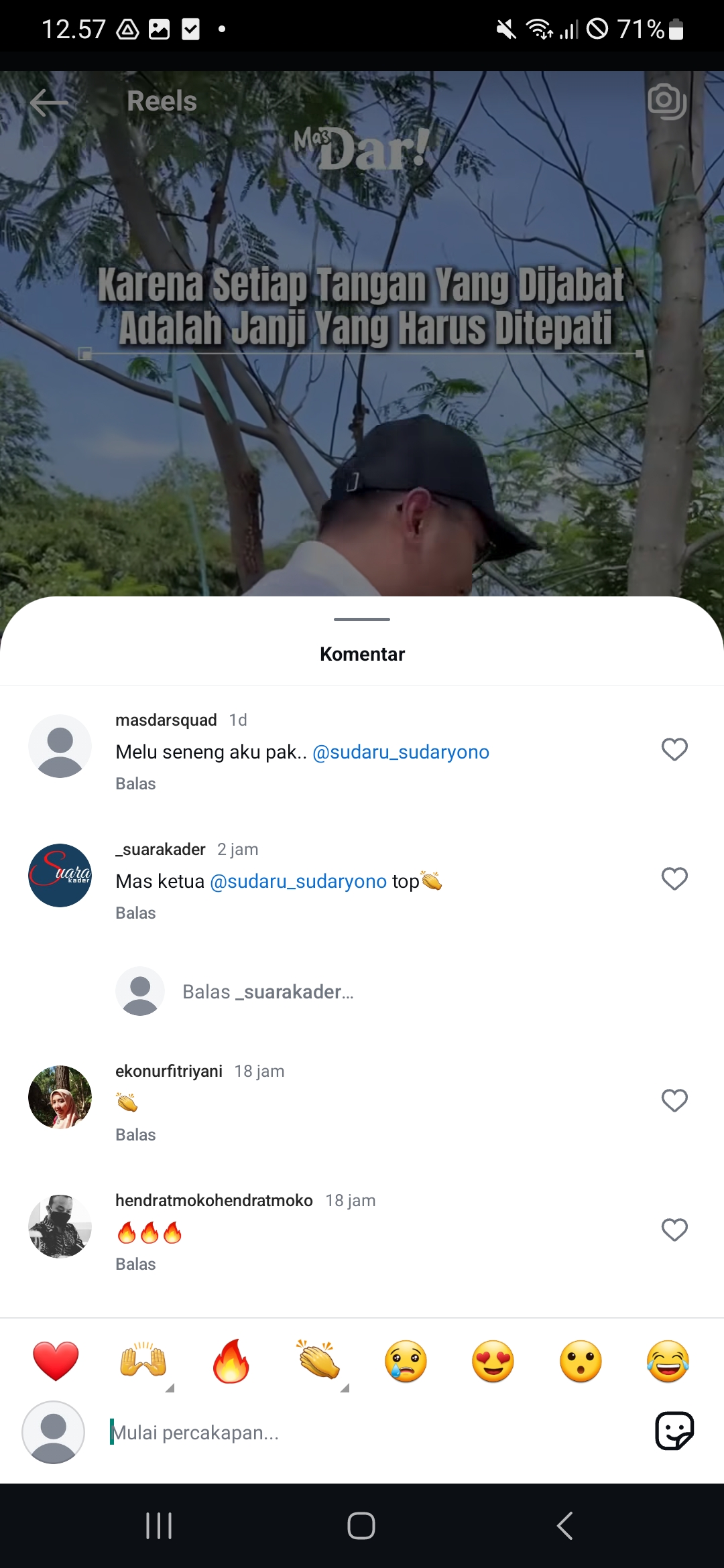Open the Balas _suarakader reply field
Viewport: 724px width, 1568px height.
(x=268, y=992)
